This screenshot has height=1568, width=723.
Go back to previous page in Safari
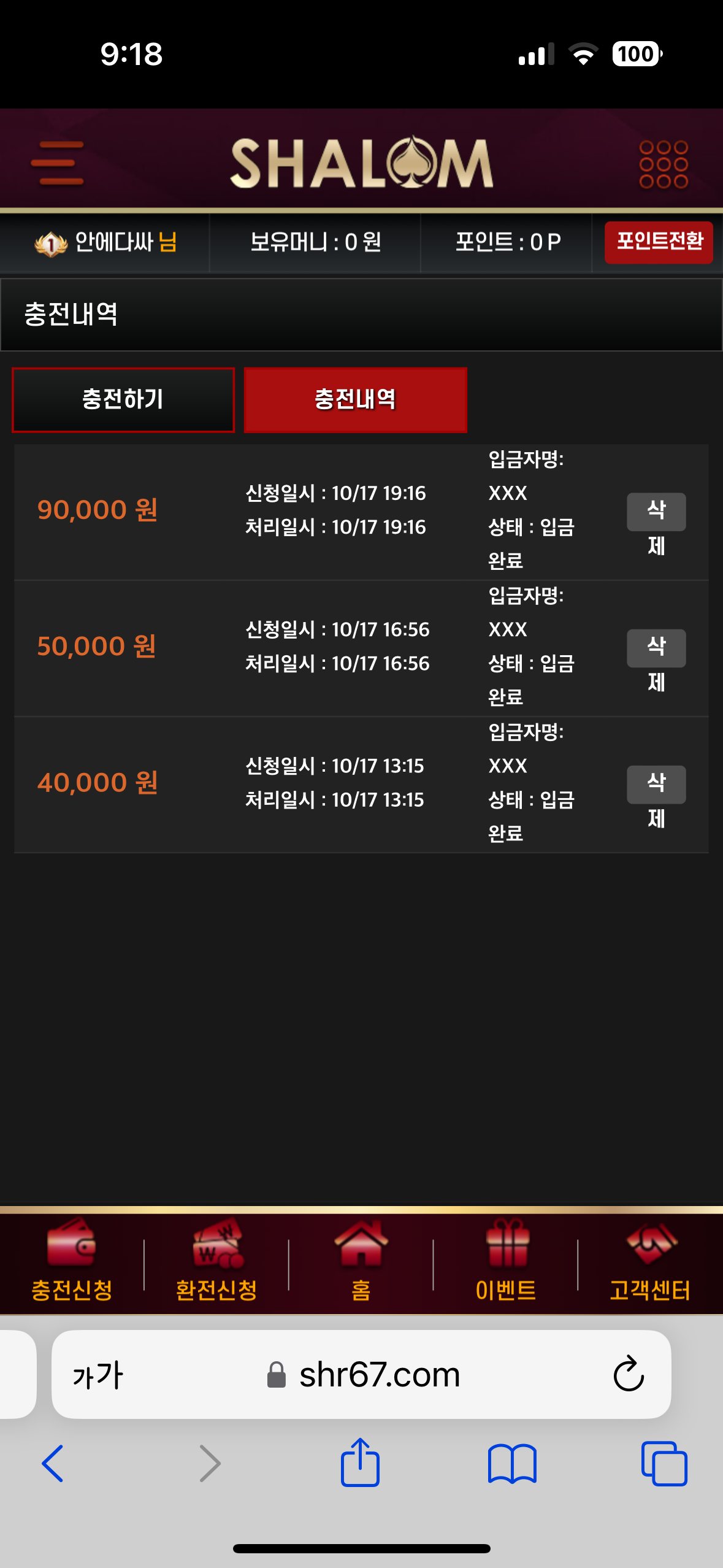pyautogui.click(x=53, y=1463)
